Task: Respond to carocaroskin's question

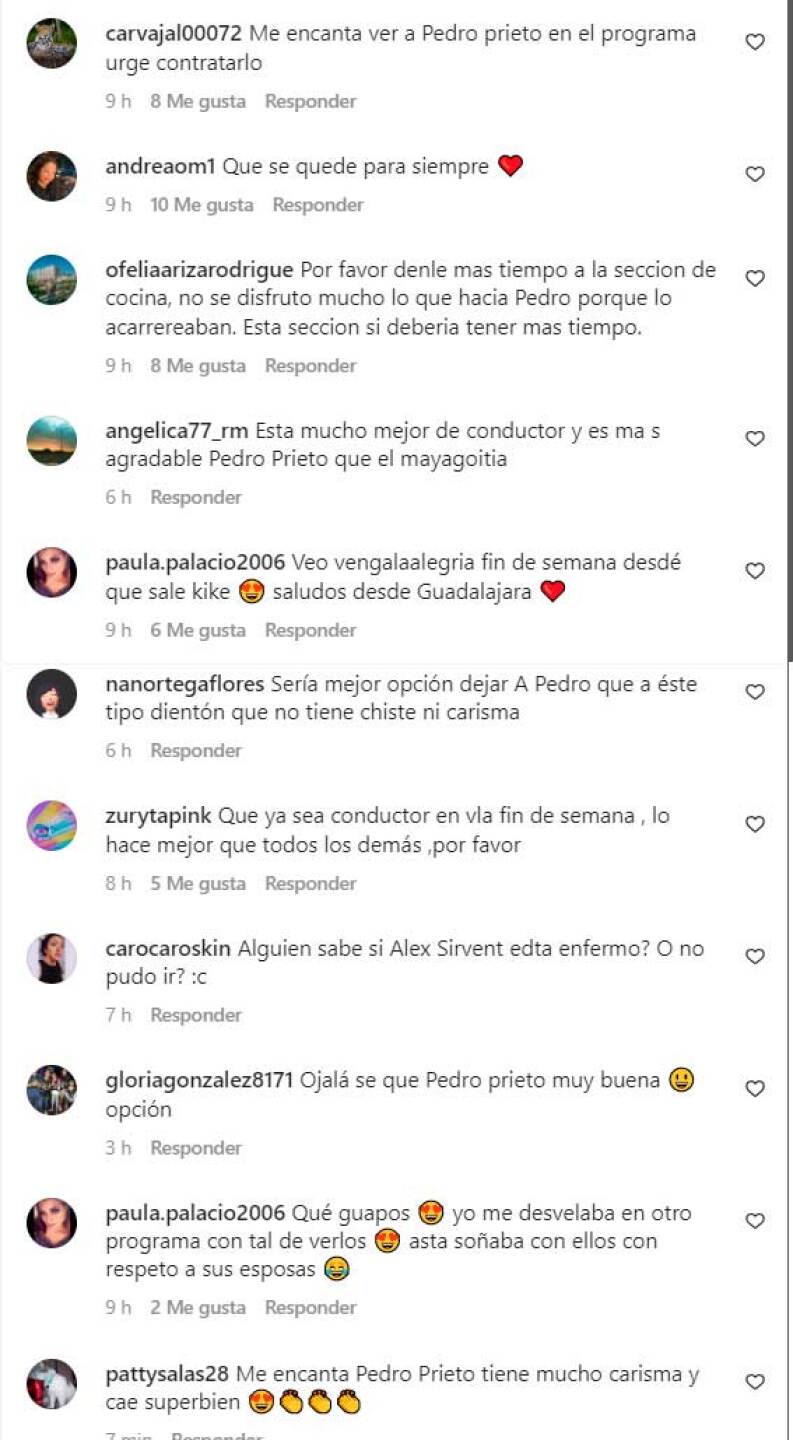Action: [x=196, y=1015]
